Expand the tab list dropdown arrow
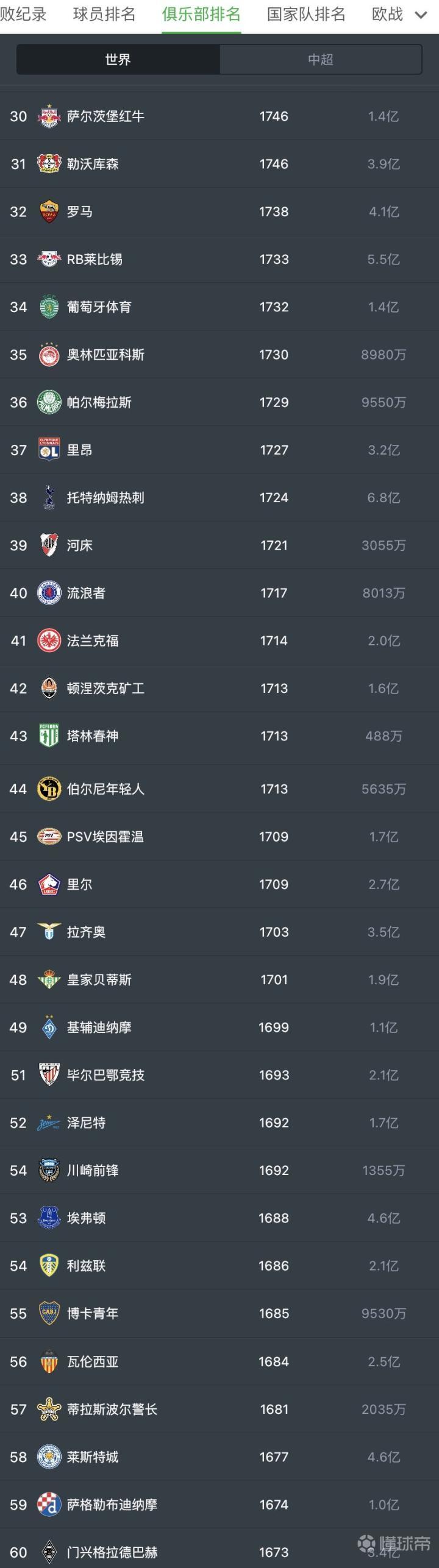 421,15
